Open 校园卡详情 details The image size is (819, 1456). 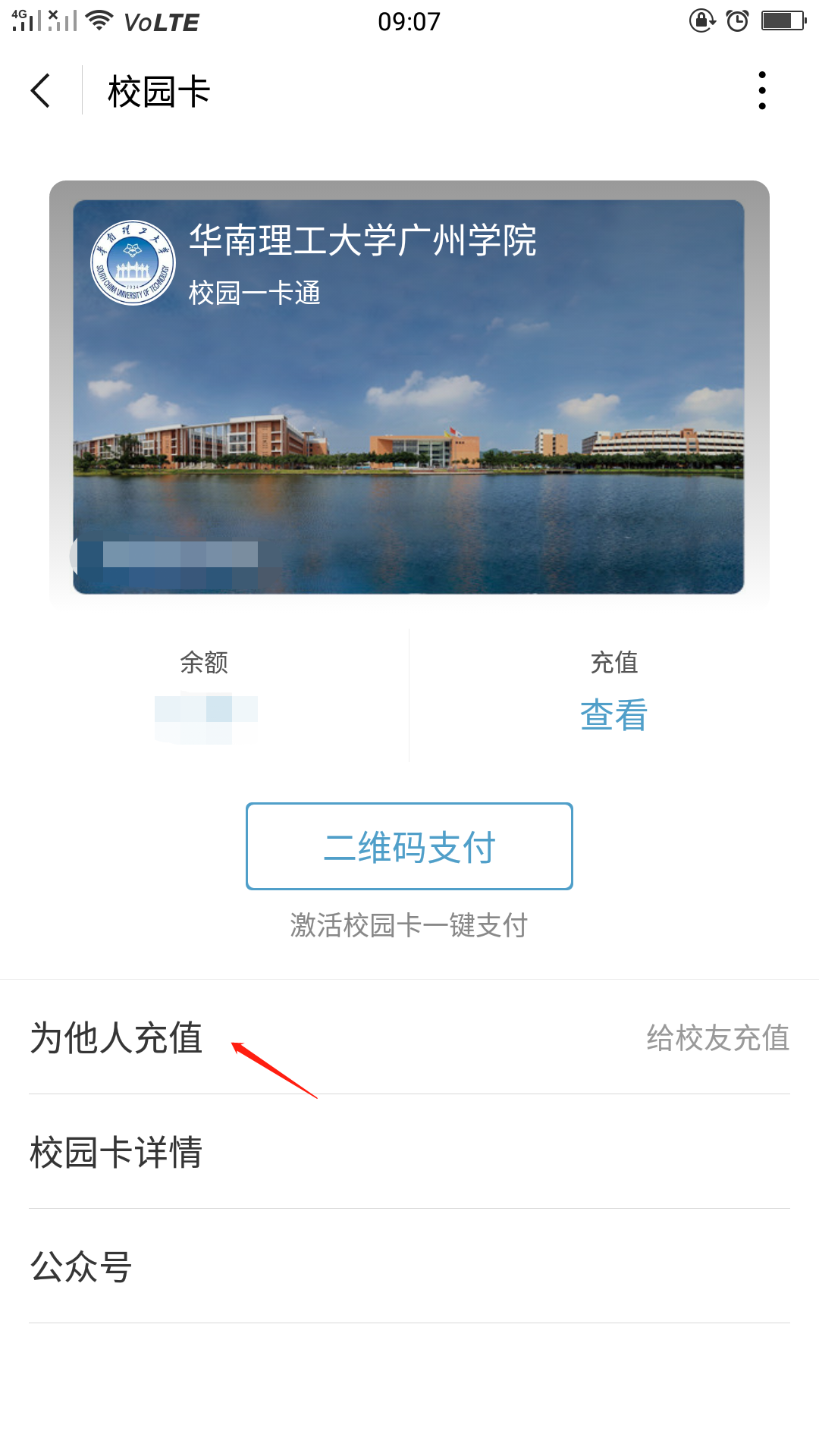coord(409,1152)
